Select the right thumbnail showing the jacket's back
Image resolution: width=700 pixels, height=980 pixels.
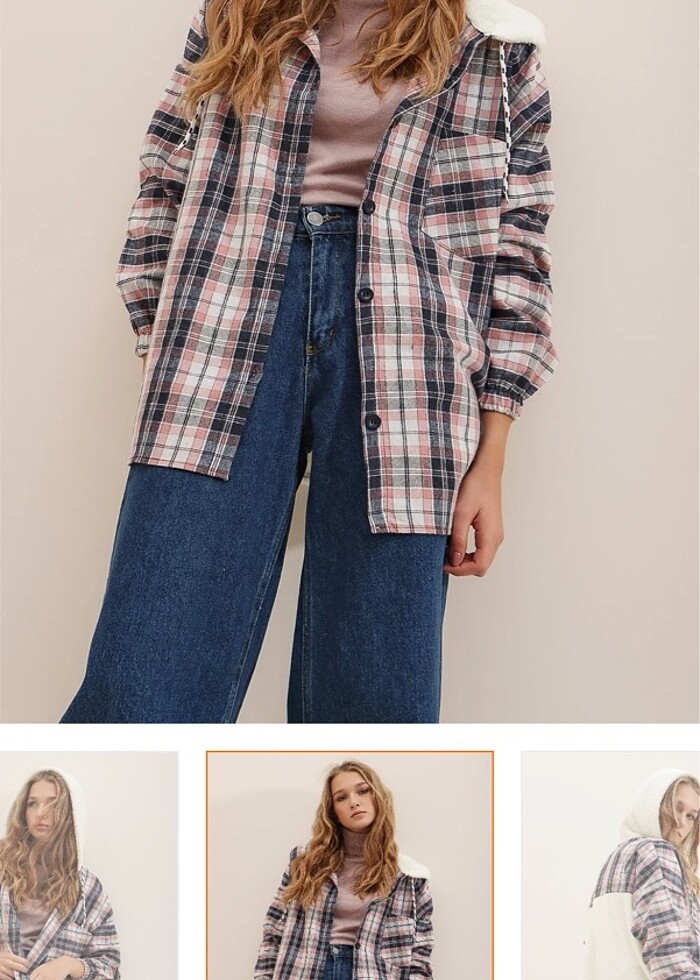(x=611, y=866)
